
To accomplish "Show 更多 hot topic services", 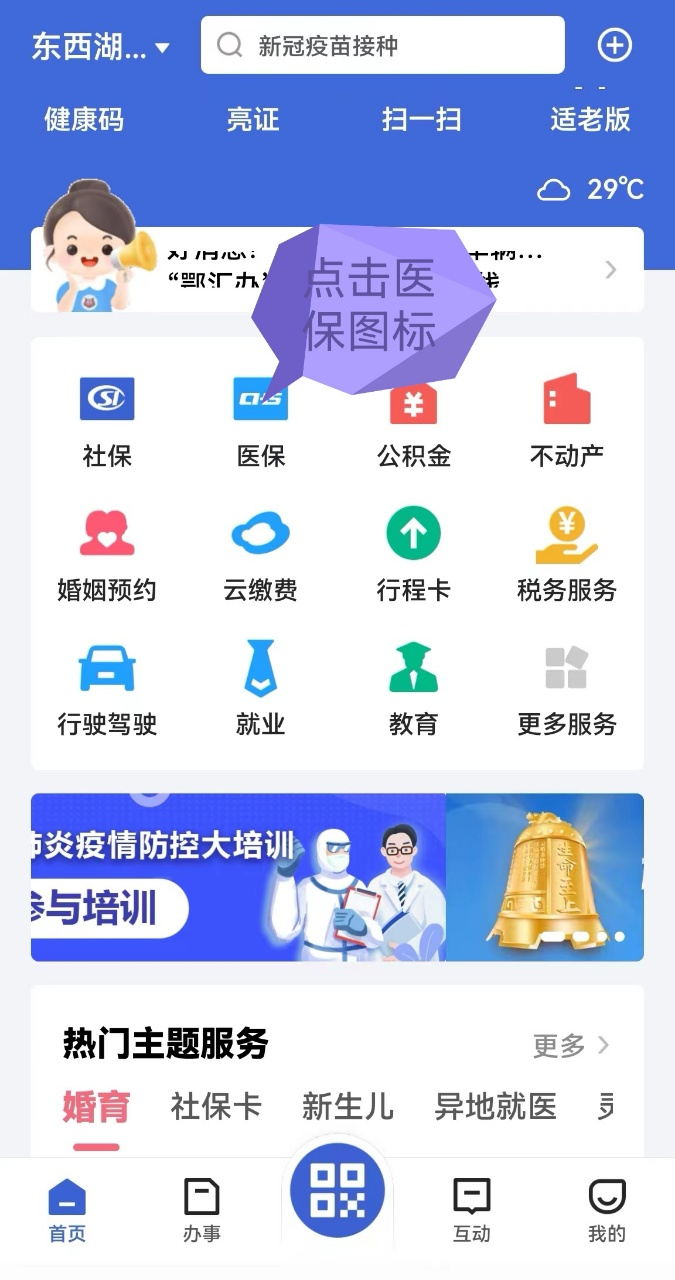I will point(571,1046).
